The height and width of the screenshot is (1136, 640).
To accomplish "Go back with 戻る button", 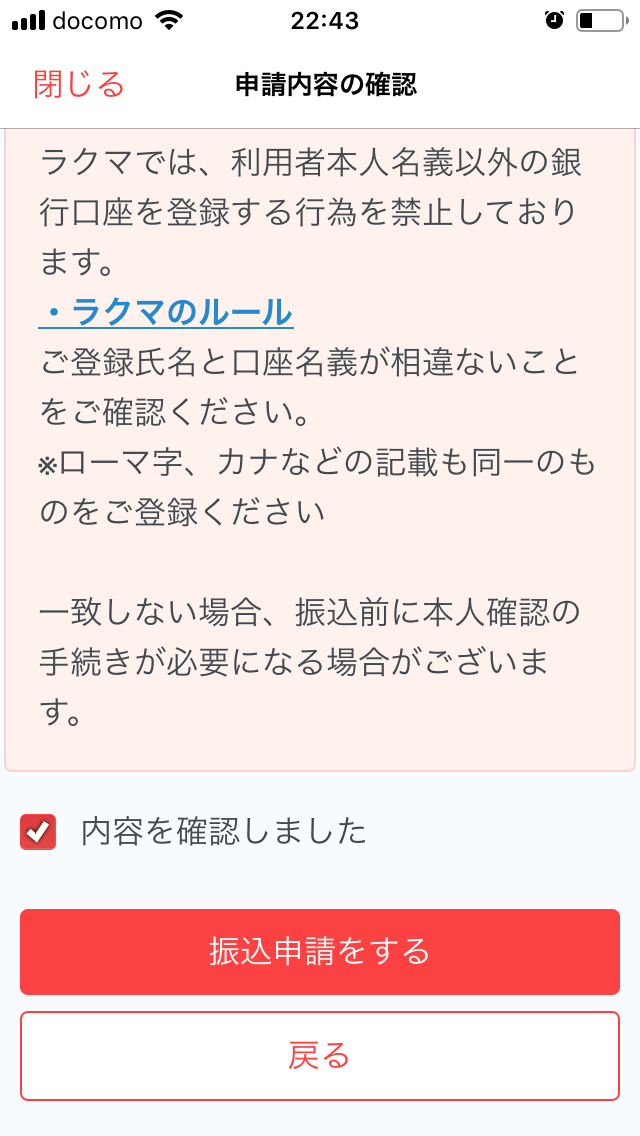I will (320, 1055).
